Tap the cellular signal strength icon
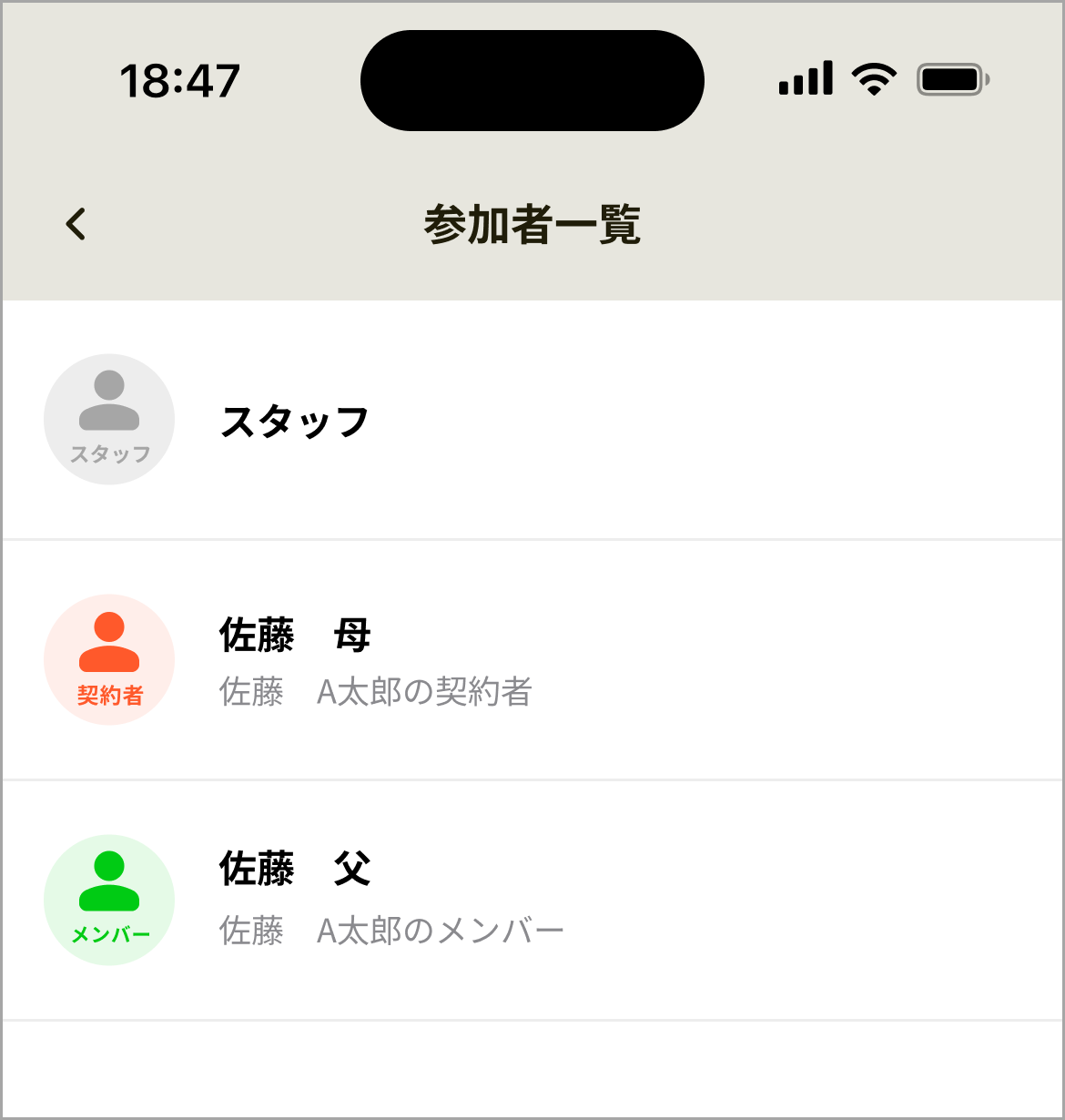This screenshot has height=1120, width=1065. 805,79
